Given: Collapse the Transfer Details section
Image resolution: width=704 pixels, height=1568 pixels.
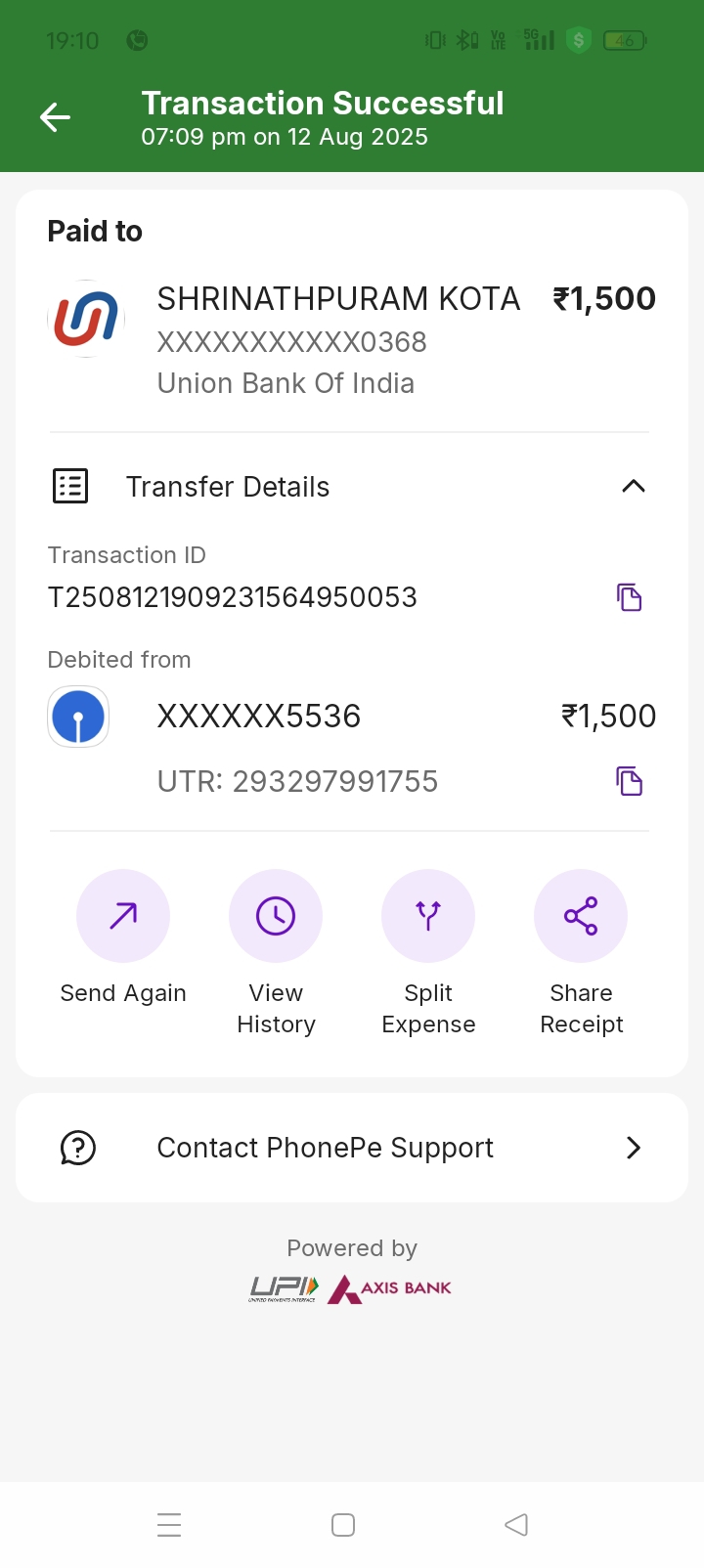Looking at the screenshot, I should (x=633, y=486).
